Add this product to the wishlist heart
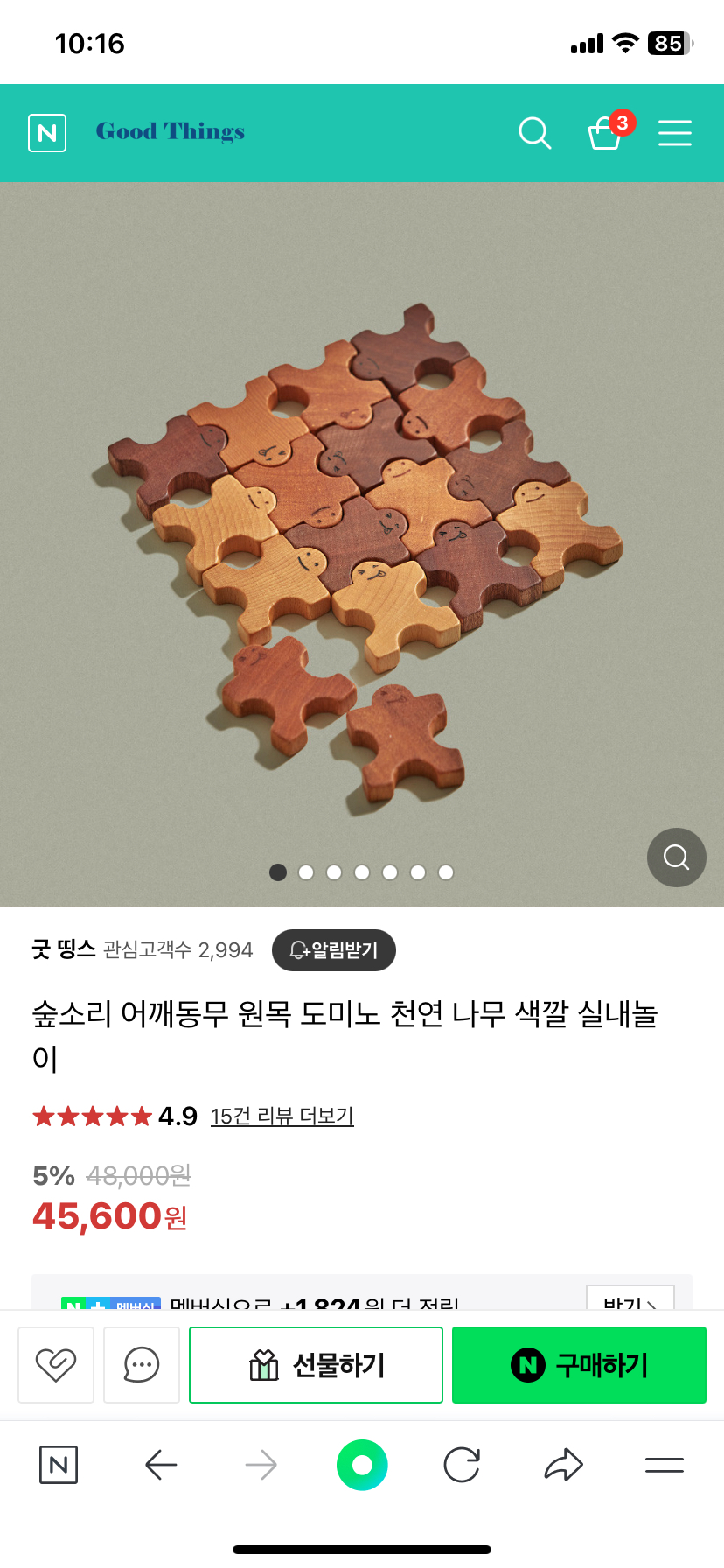724x1568 pixels. pyautogui.click(x=56, y=1365)
